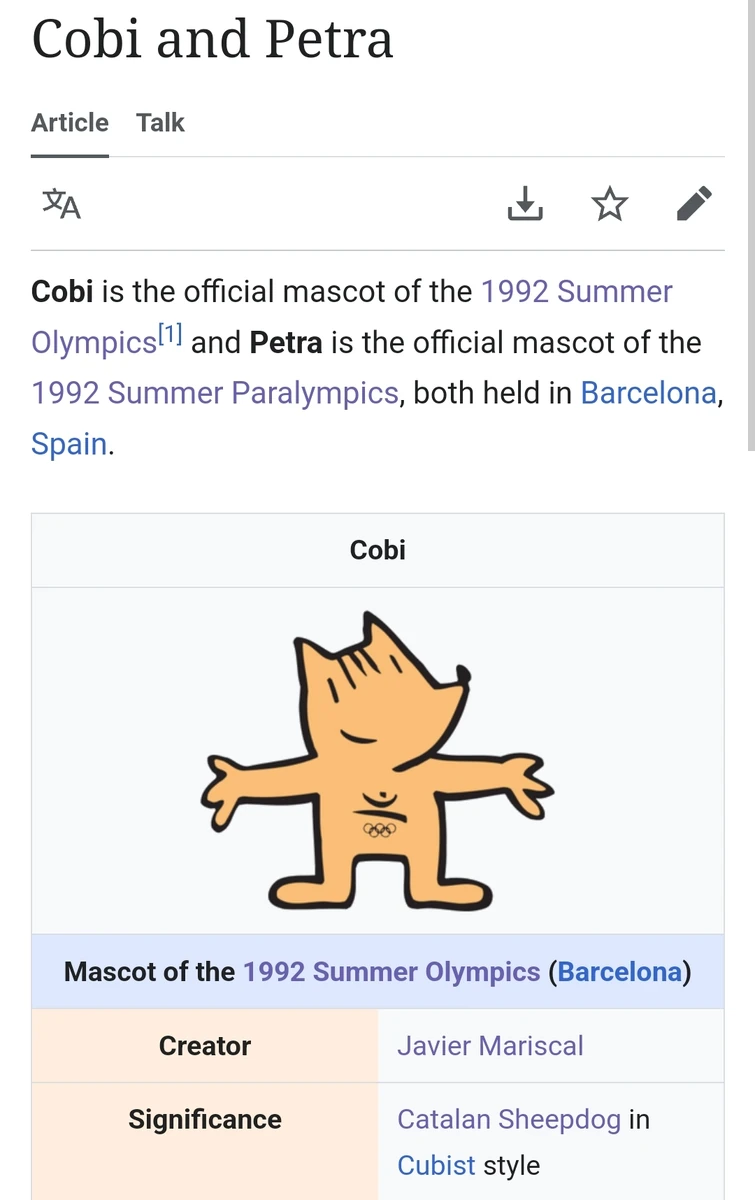Download this article
This screenshot has height=1200, width=755.
525,204
